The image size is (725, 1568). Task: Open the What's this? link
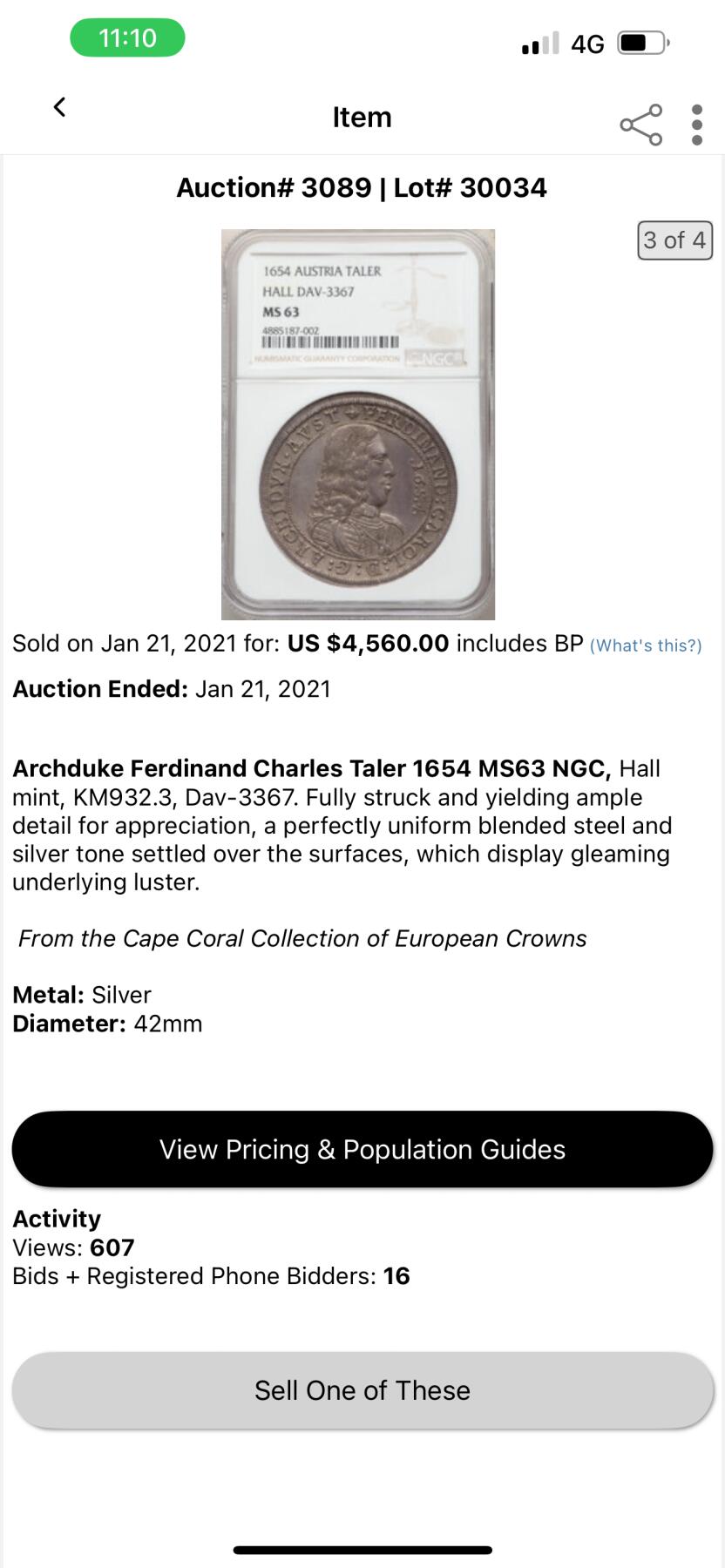pos(646,645)
